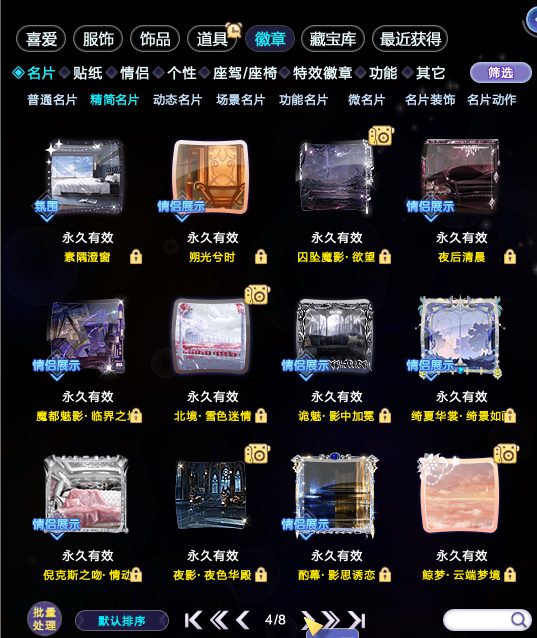This screenshot has height=638, width=537.
Task: Jump to the first page
Action: tap(193, 620)
